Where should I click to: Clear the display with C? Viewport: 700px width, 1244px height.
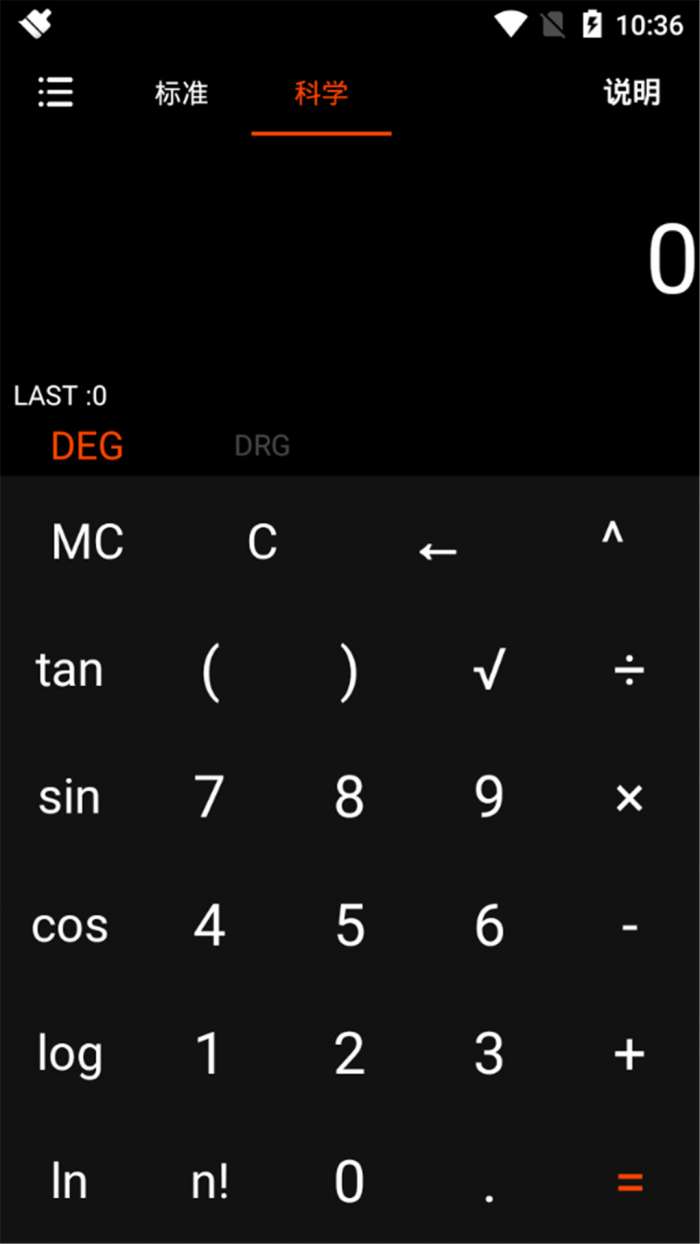pos(262,543)
